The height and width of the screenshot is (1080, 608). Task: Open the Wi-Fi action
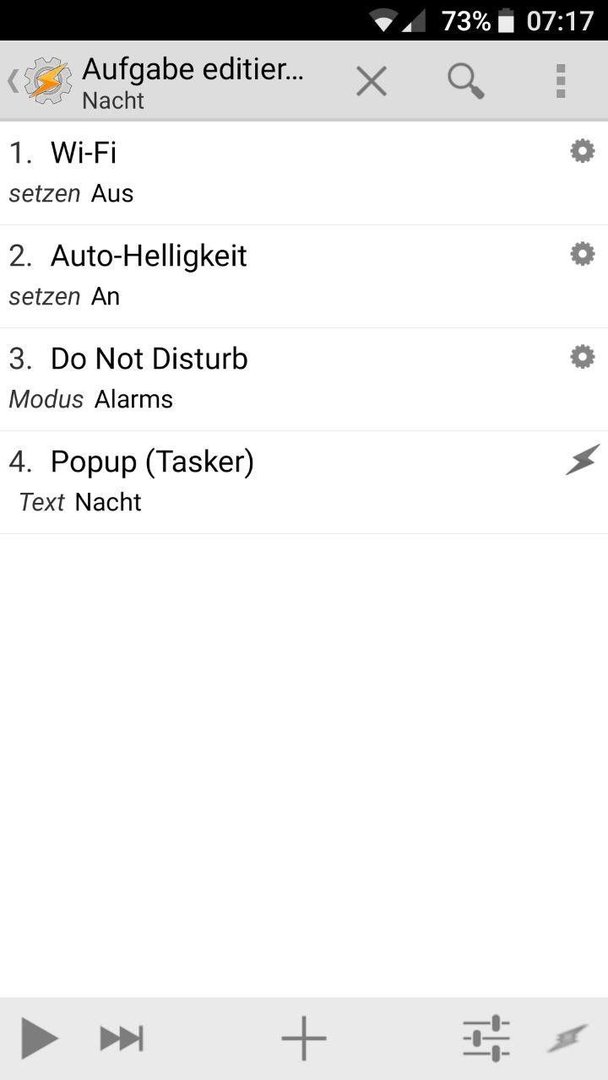click(304, 173)
